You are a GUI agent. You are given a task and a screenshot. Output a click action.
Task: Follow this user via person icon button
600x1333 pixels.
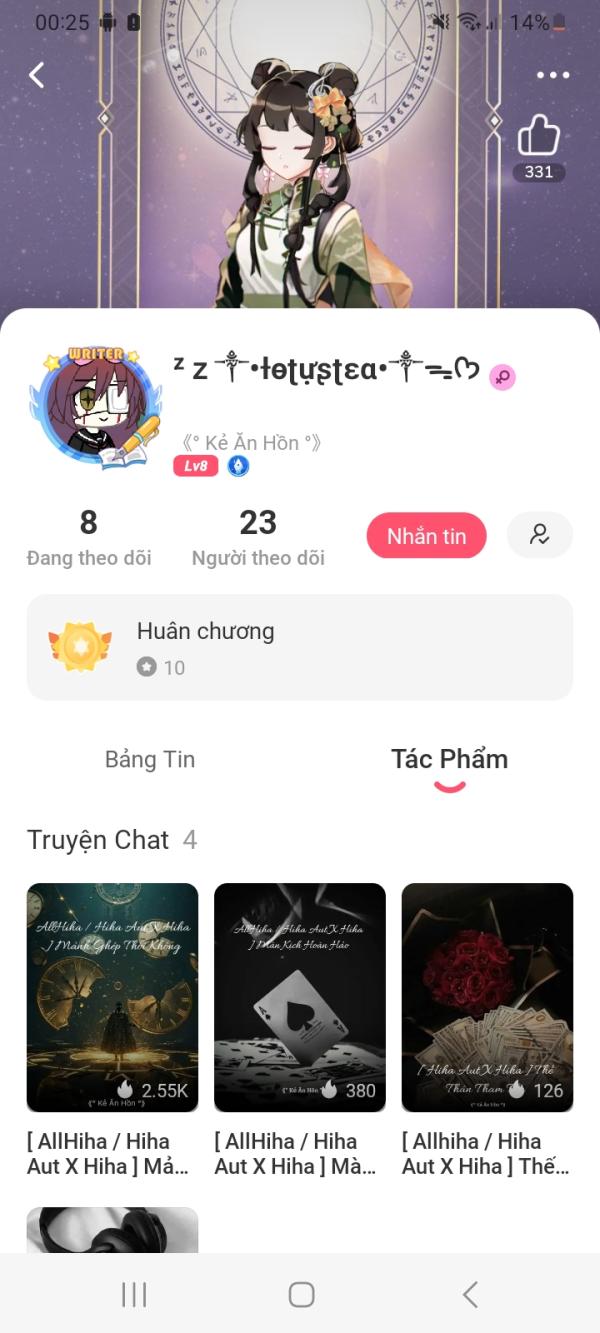(540, 535)
